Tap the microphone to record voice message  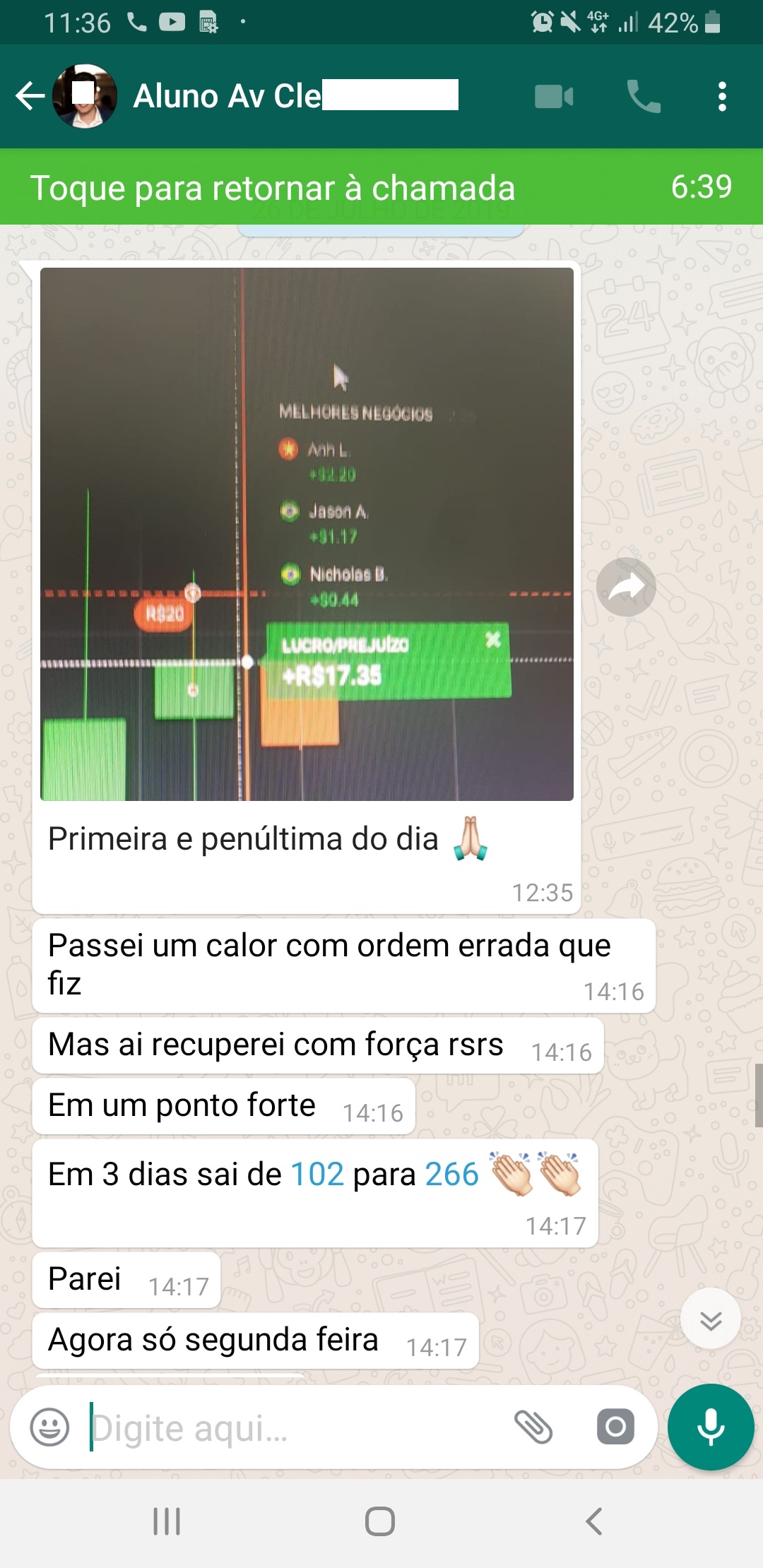711,1427
